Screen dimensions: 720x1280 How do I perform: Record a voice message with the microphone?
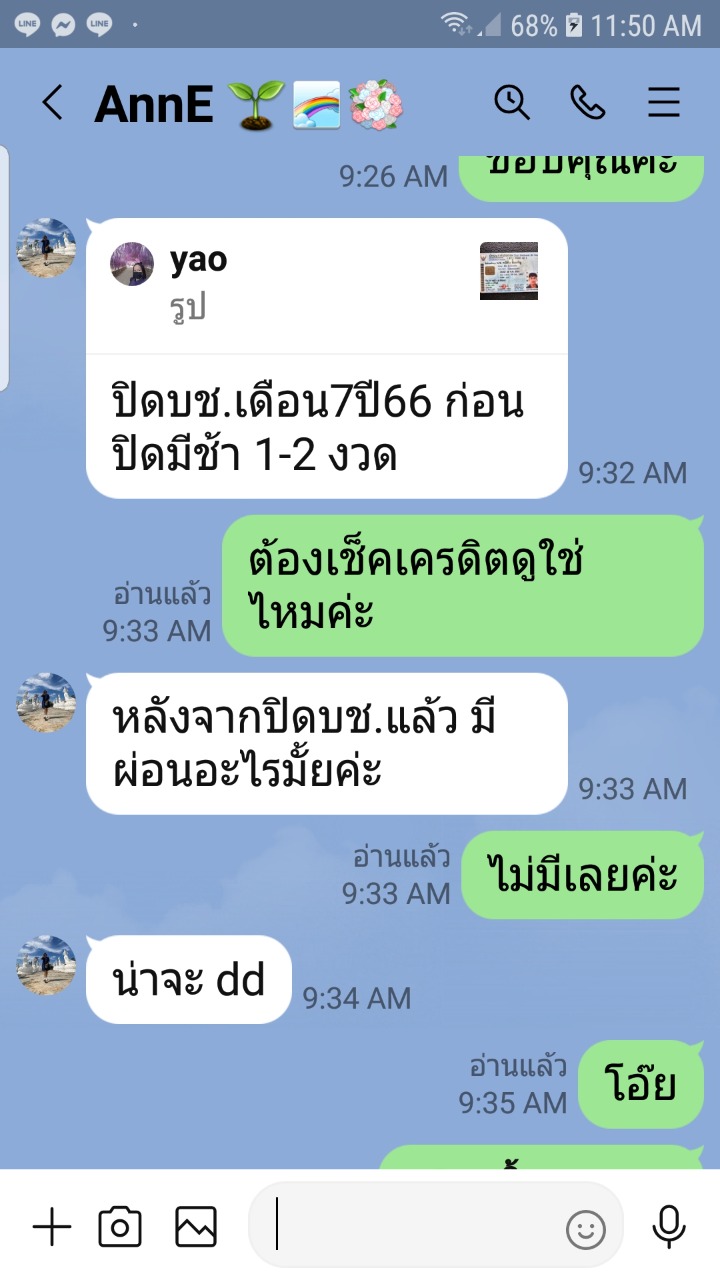click(668, 1226)
